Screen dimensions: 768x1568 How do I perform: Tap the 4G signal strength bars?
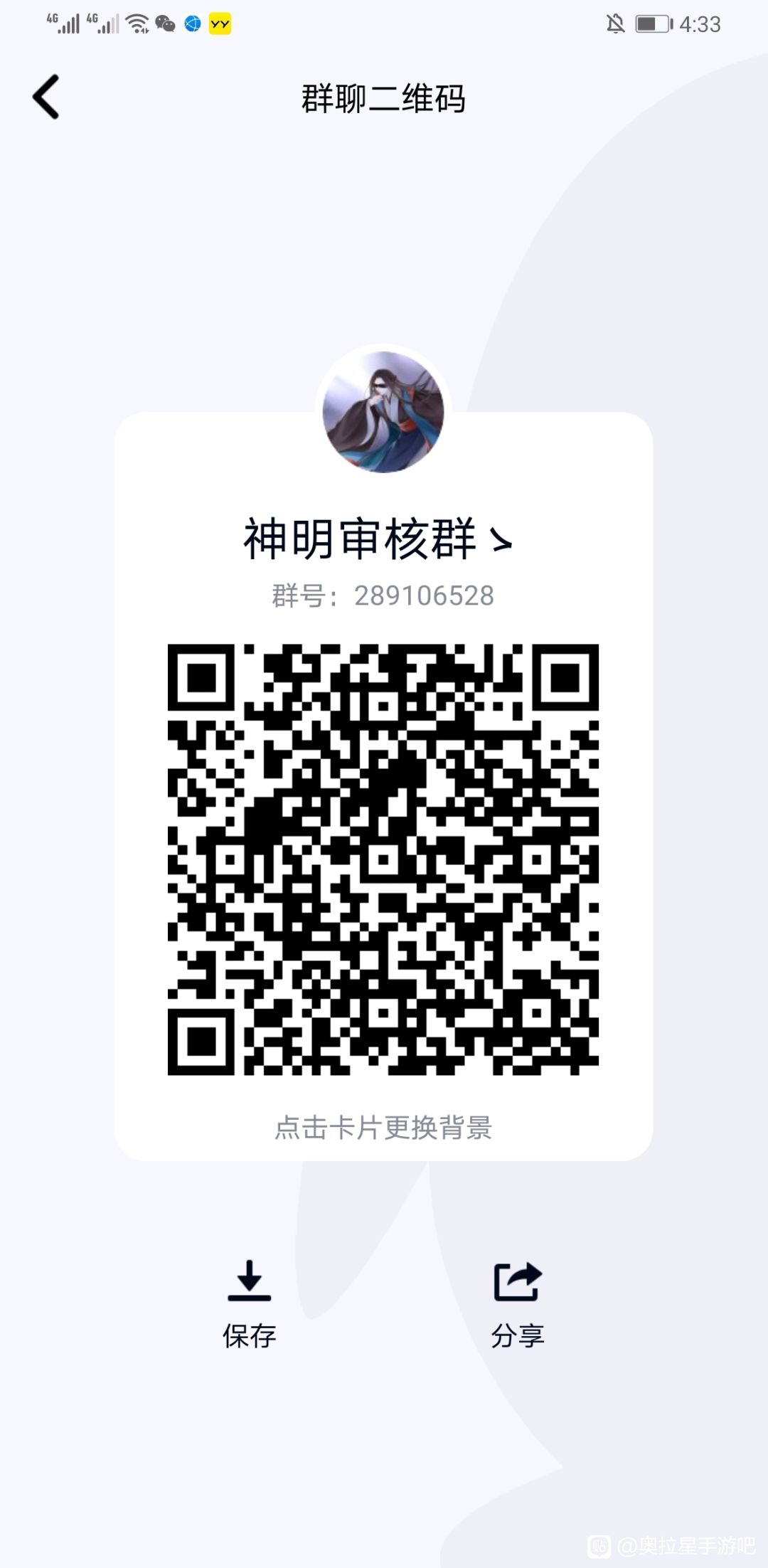coord(64,23)
